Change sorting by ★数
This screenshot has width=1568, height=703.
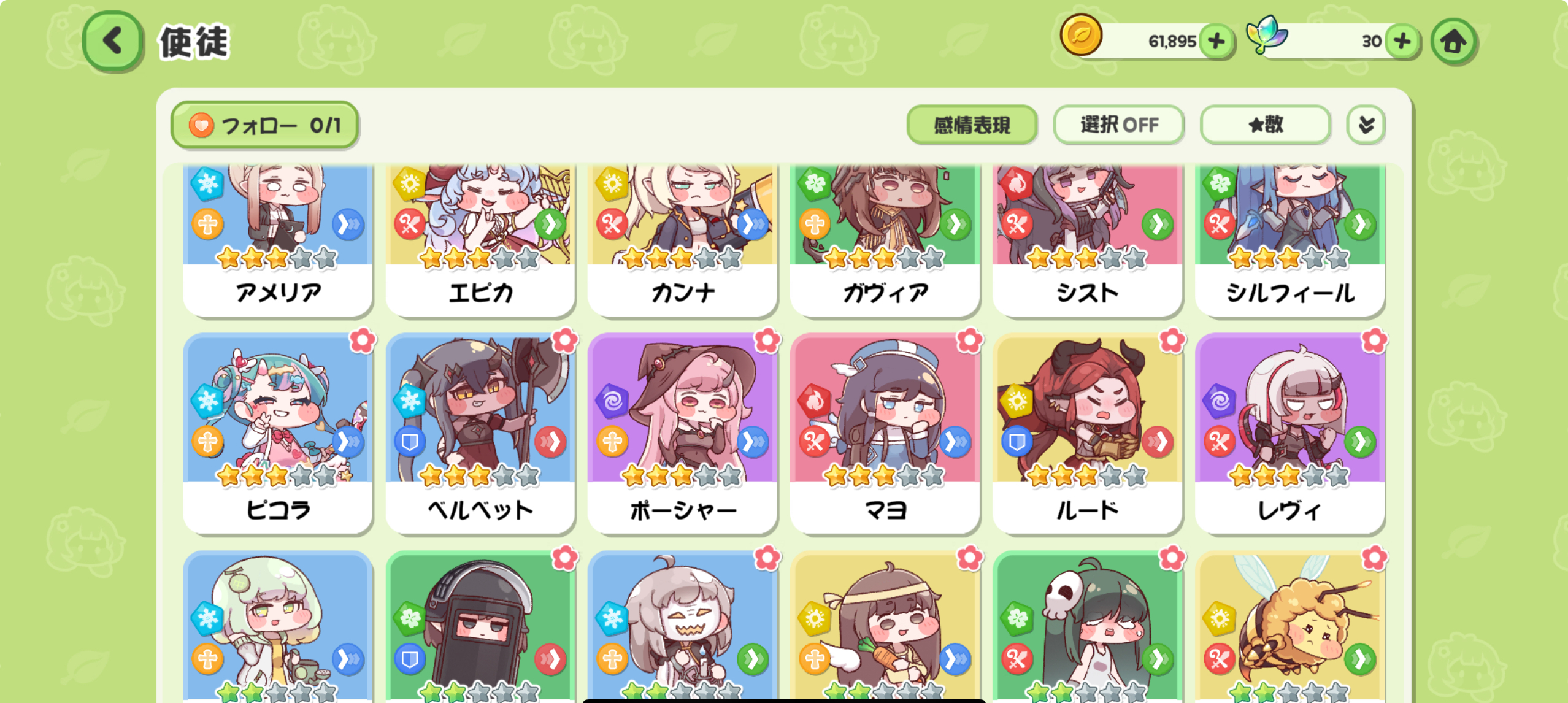(1265, 125)
